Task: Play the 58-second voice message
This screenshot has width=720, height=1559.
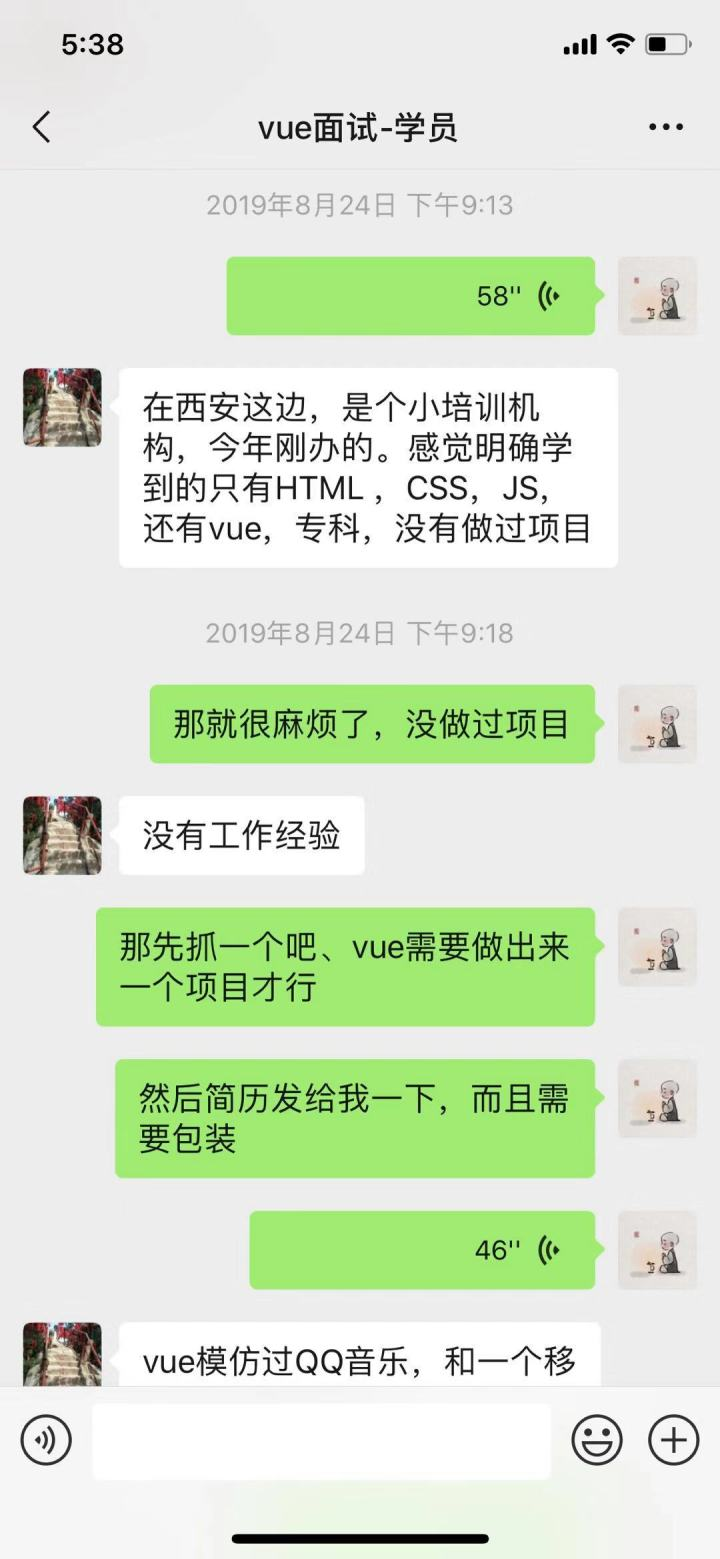Action: 410,296
